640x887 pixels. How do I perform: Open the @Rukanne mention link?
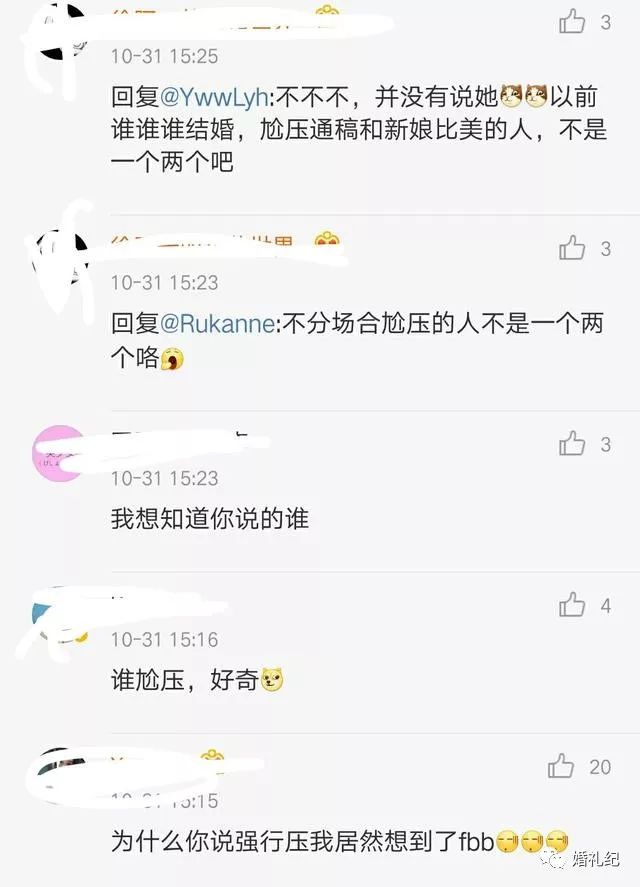click(x=222, y=323)
